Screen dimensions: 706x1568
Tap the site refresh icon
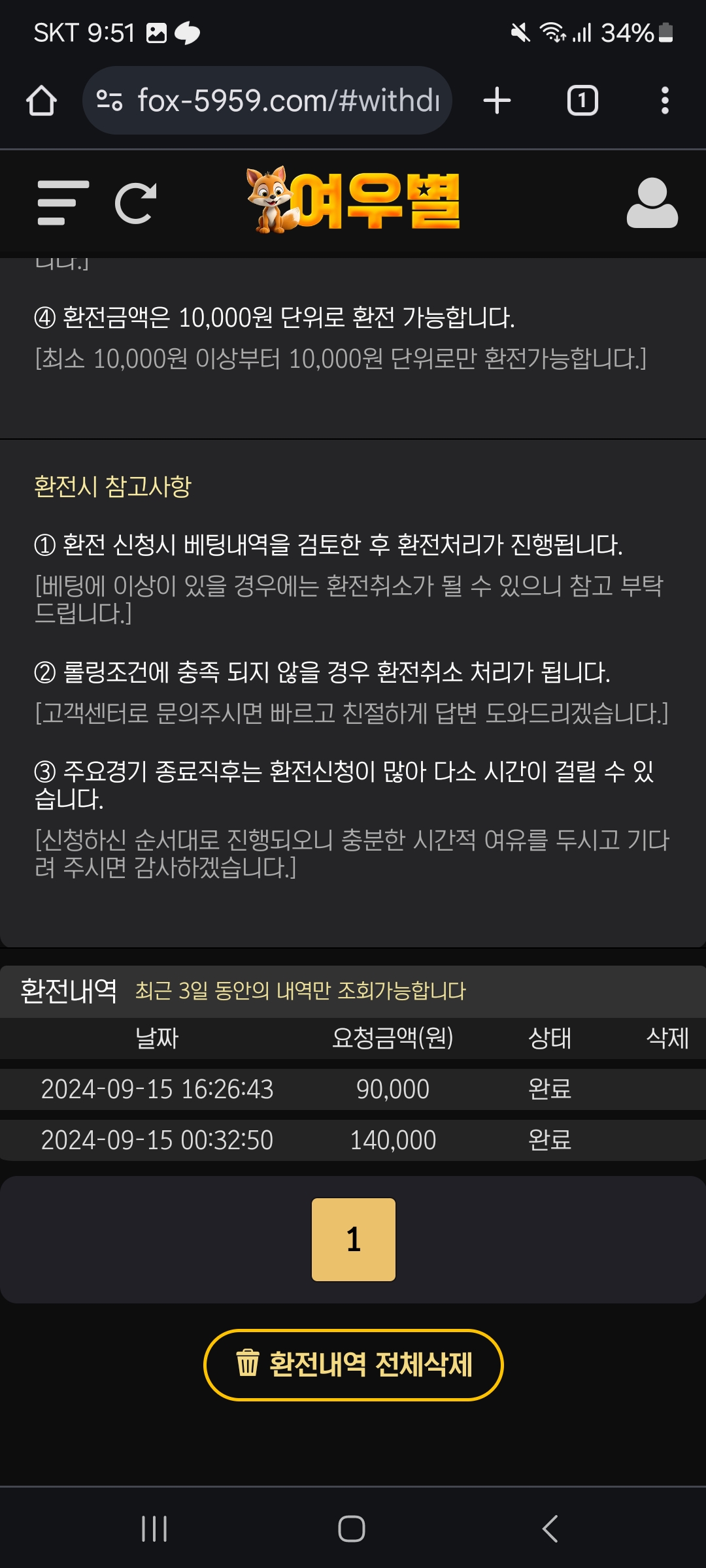(x=135, y=203)
